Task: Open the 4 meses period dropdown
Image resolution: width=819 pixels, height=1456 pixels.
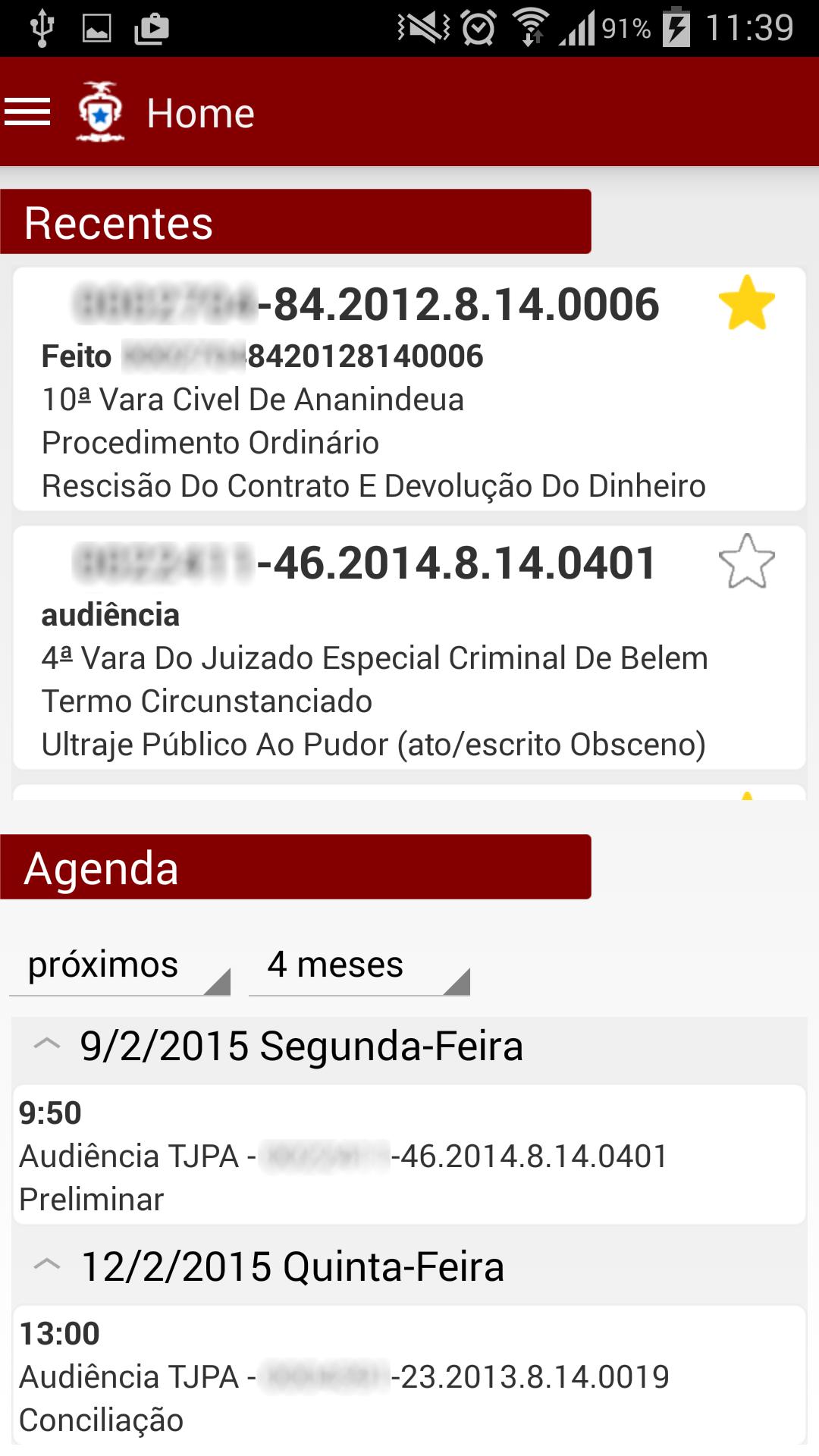Action: pyautogui.click(x=356, y=967)
